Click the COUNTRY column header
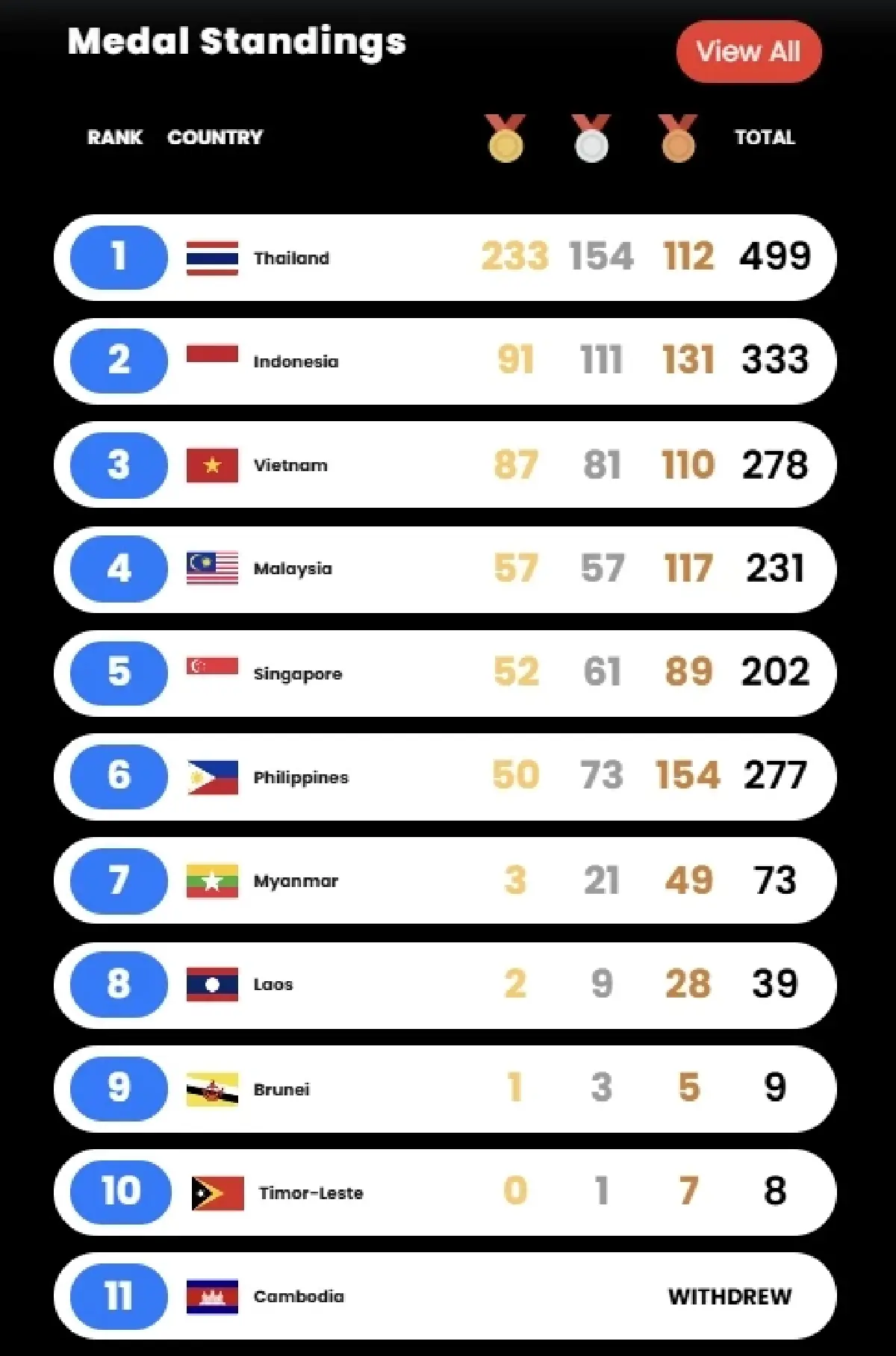Screen dimensions: 896x1356 click(x=215, y=137)
